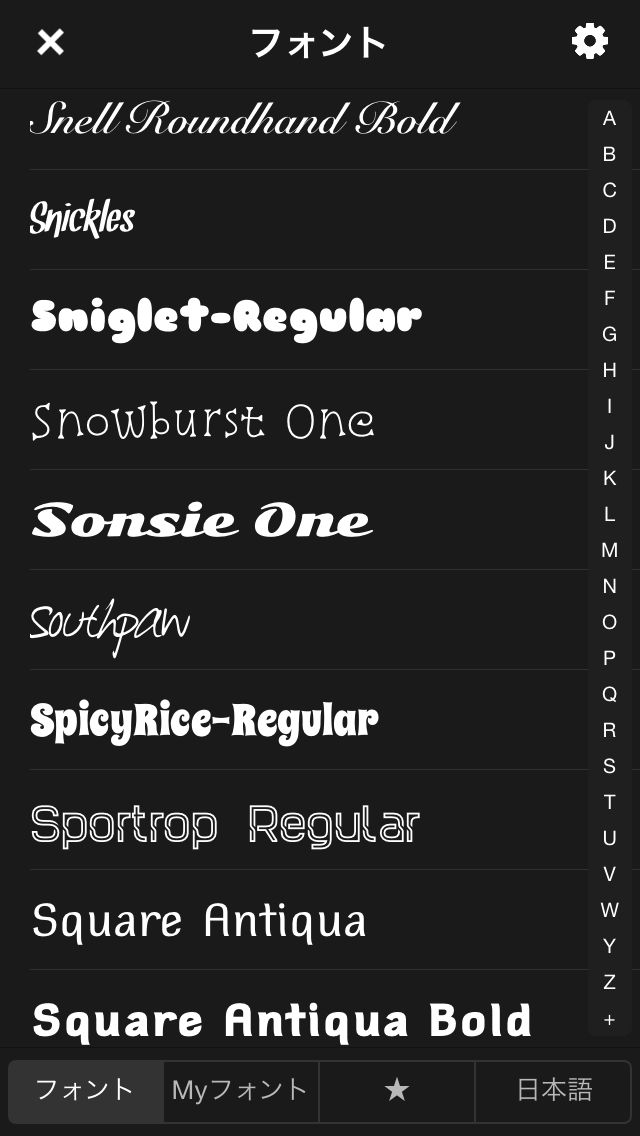Close the font picker
This screenshot has width=640, height=1136.
click(50, 42)
